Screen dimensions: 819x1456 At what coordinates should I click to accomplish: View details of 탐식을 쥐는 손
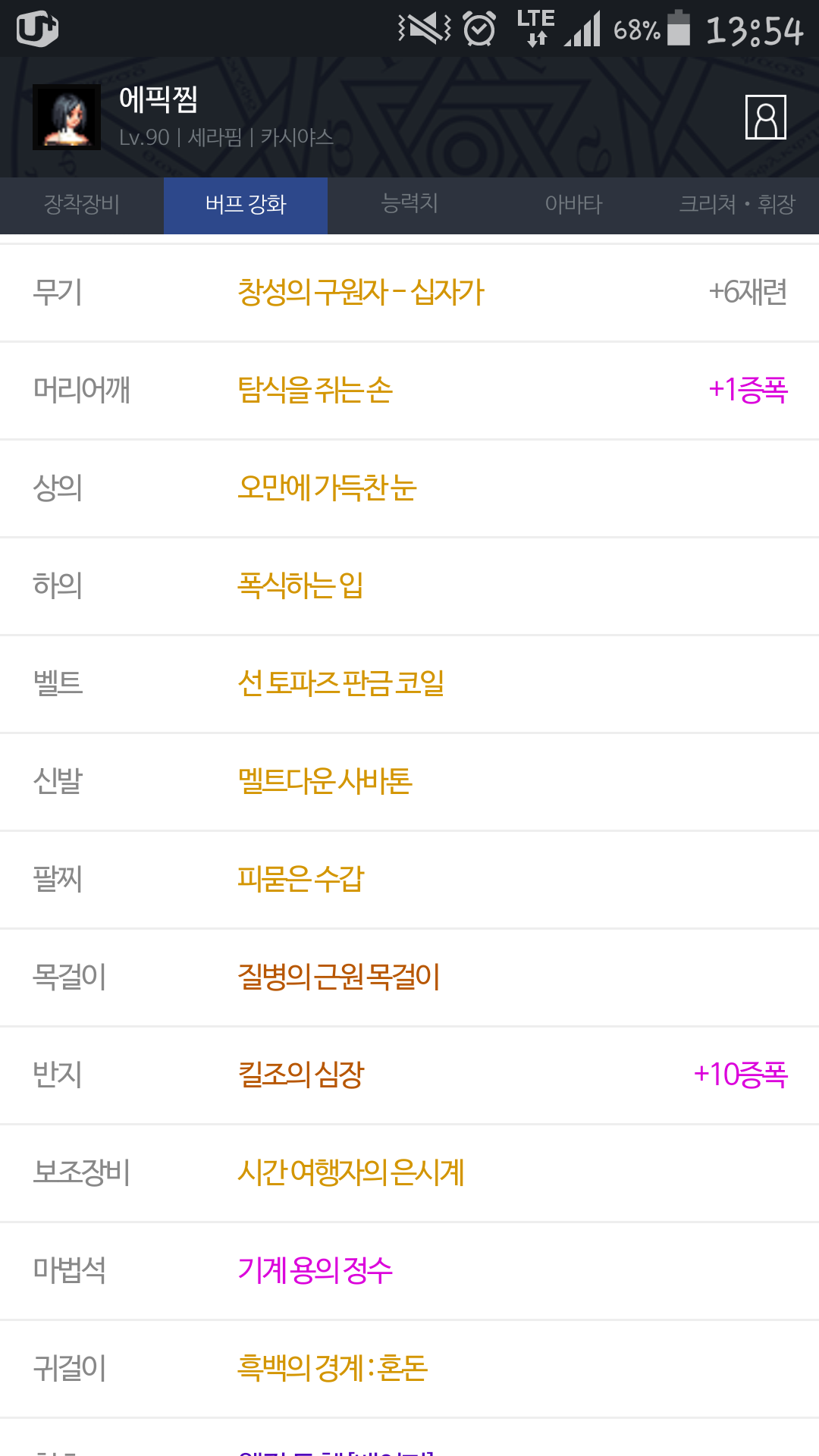(x=315, y=391)
